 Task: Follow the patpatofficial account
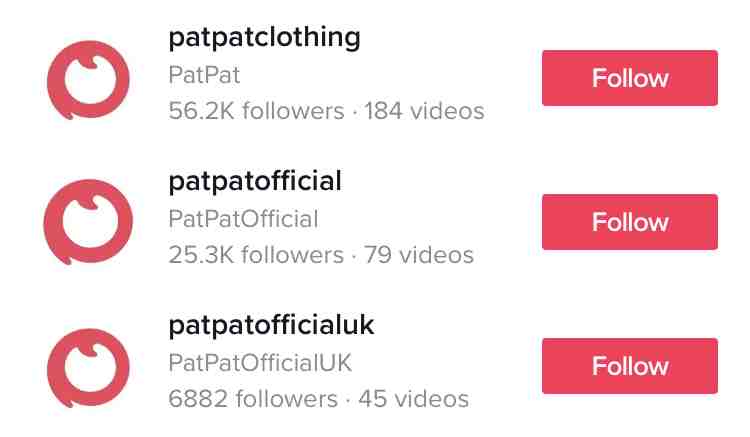click(629, 222)
